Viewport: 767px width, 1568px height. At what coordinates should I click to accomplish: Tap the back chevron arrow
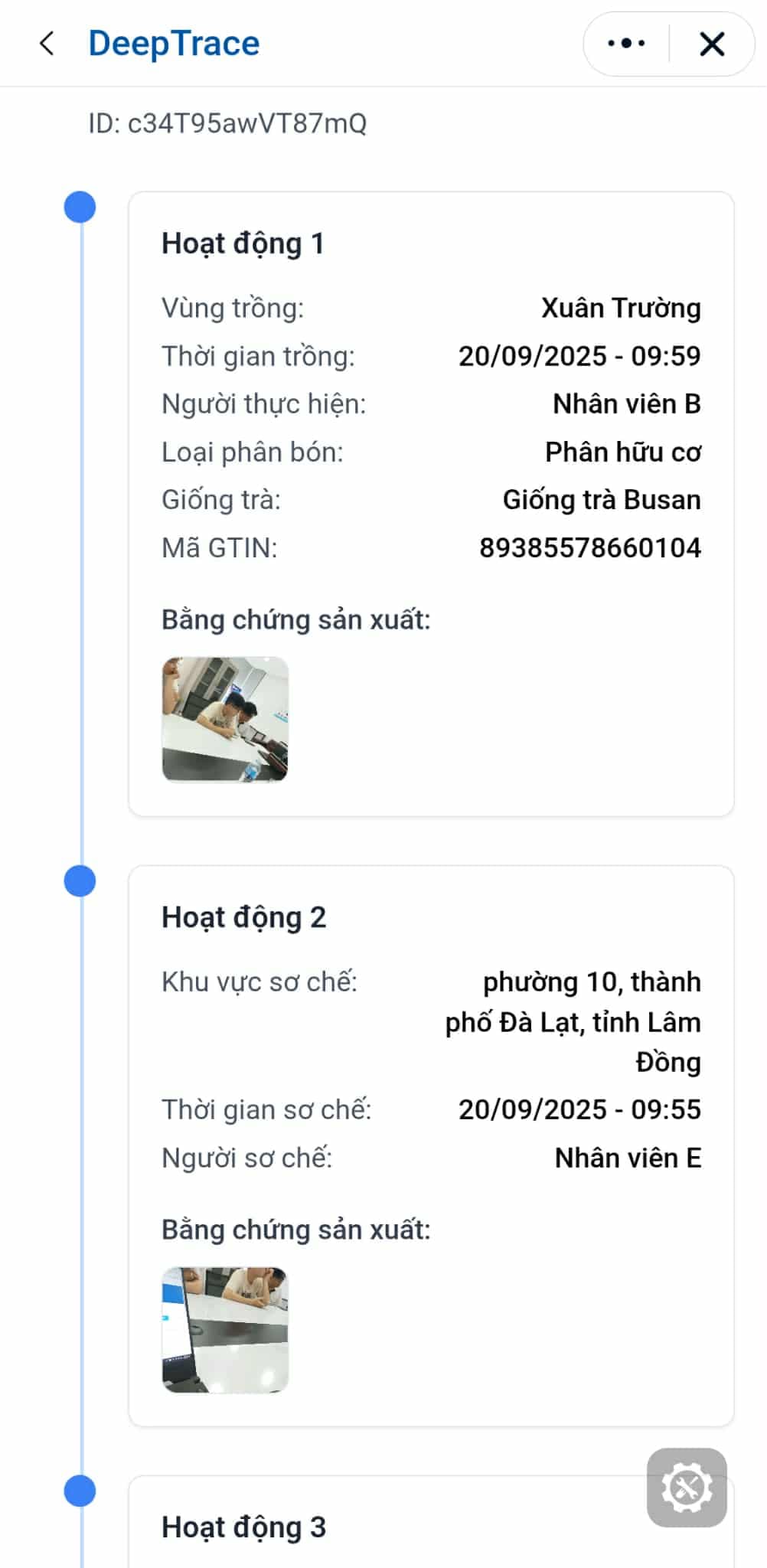[x=47, y=44]
